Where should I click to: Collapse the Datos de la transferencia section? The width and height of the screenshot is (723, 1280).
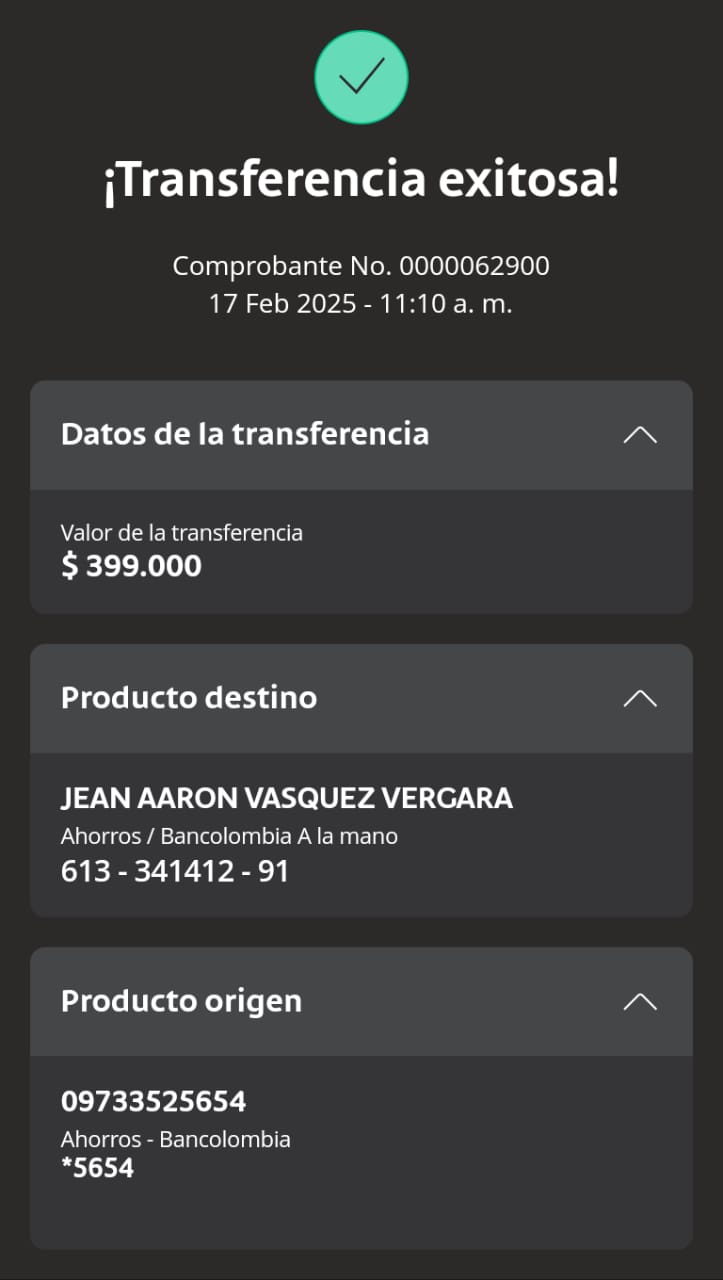[x=640, y=435]
